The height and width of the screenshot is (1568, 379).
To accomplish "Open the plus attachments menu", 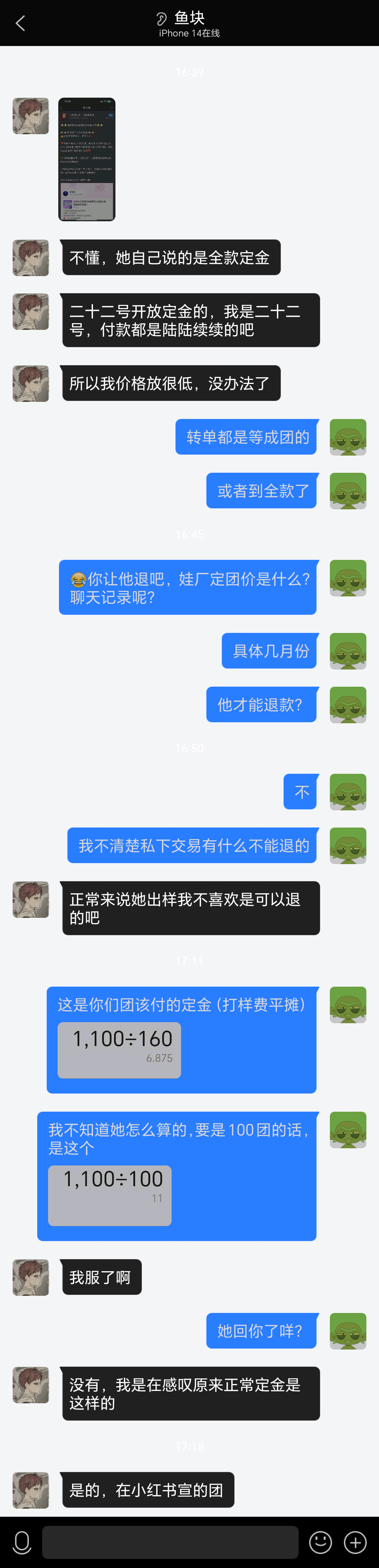I will [355, 1542].
